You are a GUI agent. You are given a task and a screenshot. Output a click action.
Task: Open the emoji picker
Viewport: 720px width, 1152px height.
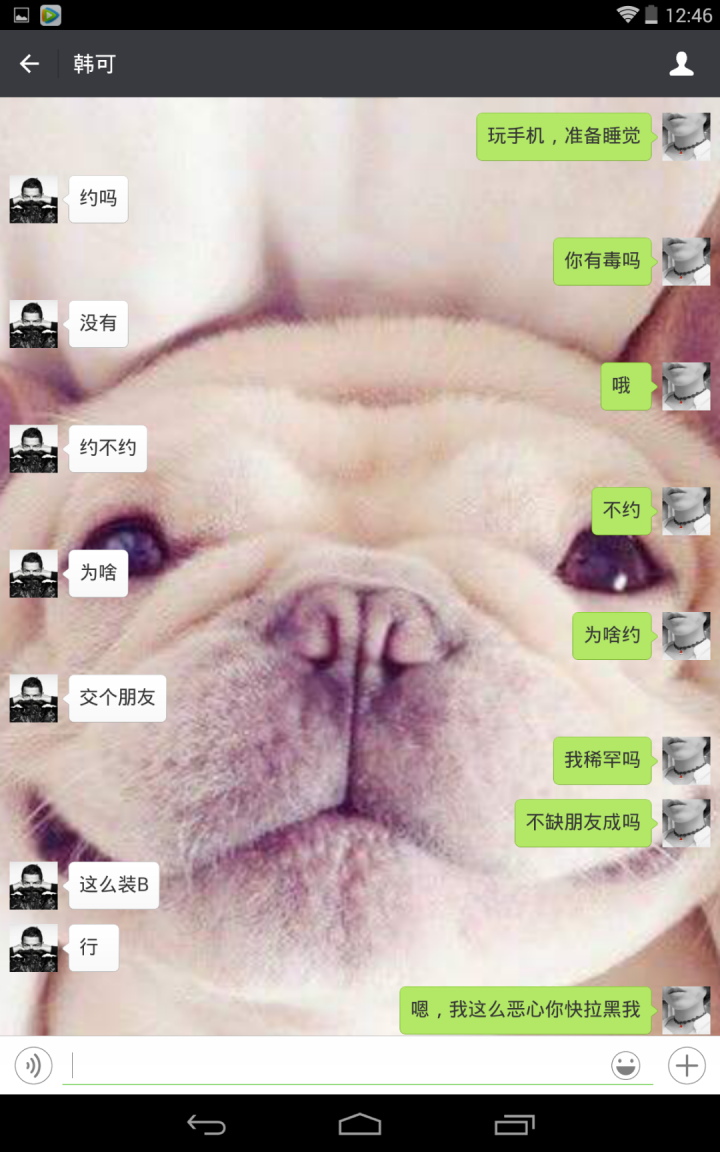tap(626, 1065)
